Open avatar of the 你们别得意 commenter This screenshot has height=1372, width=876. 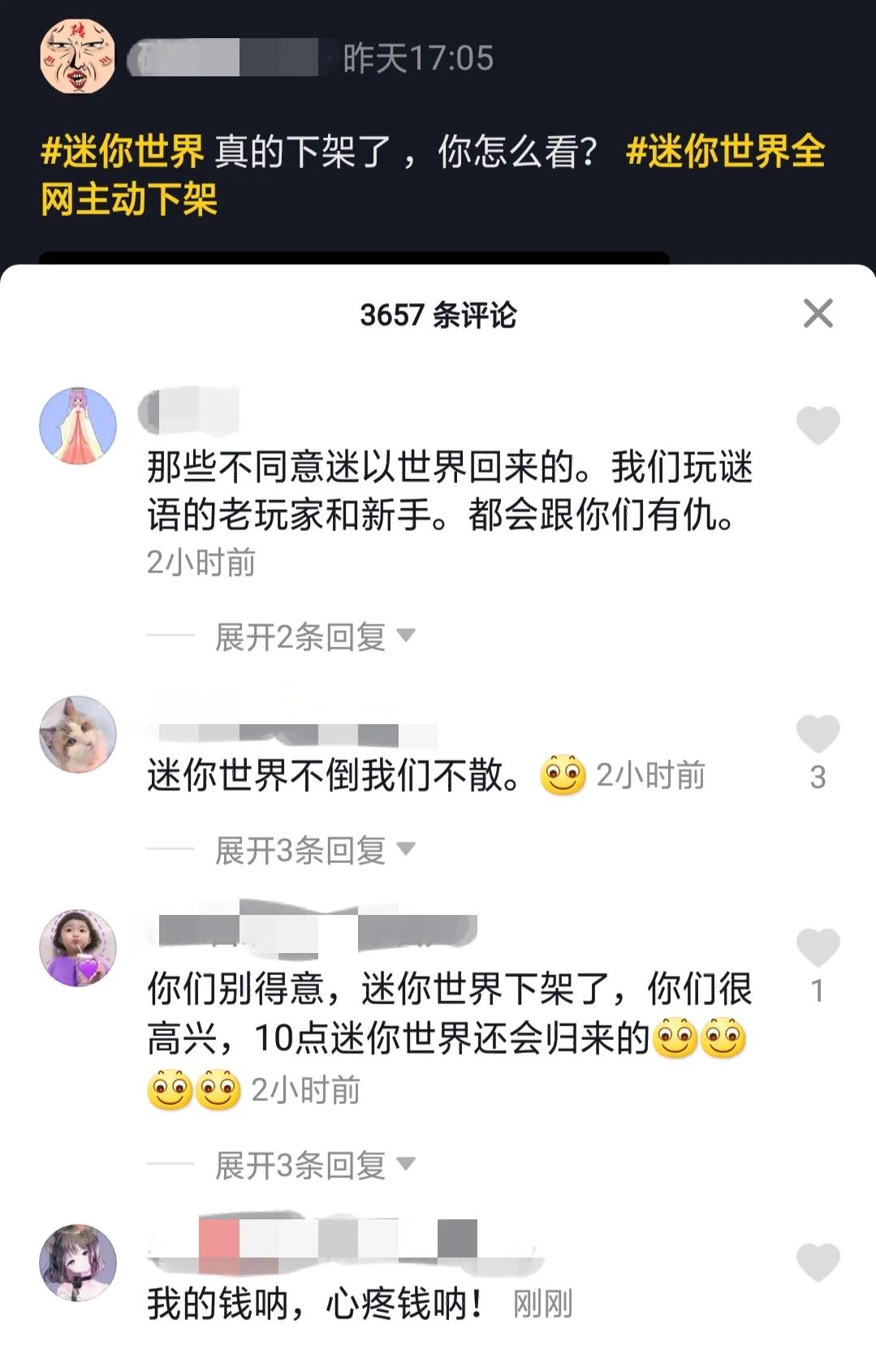point(78,947)
